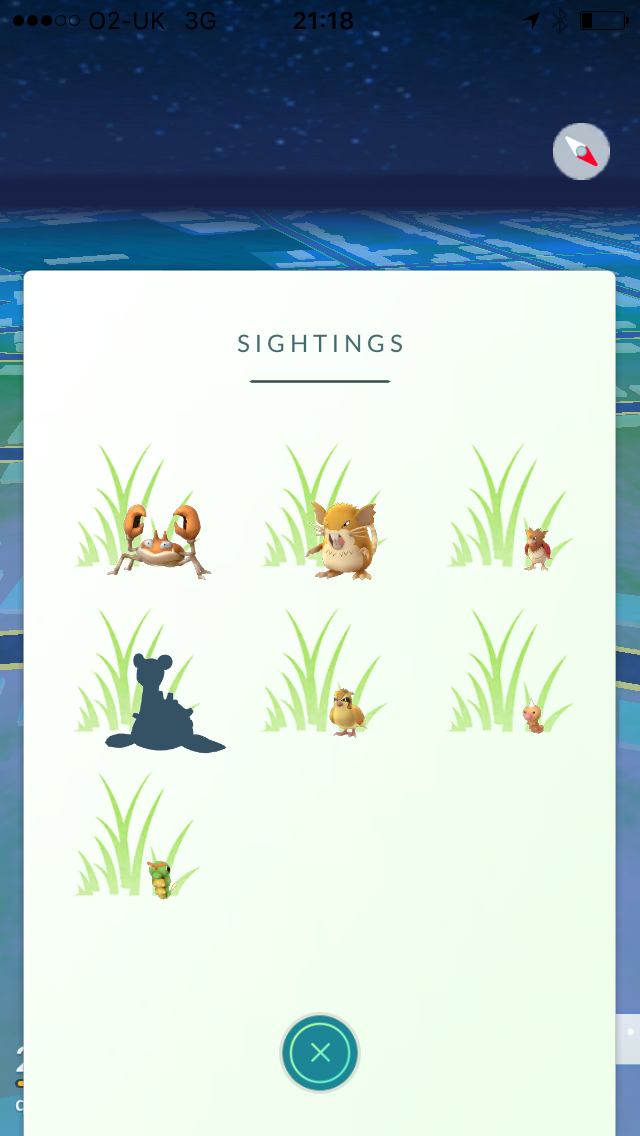Select the Weedle sighting
This screenshot has height=1136, width=640.
coord(535,718)
